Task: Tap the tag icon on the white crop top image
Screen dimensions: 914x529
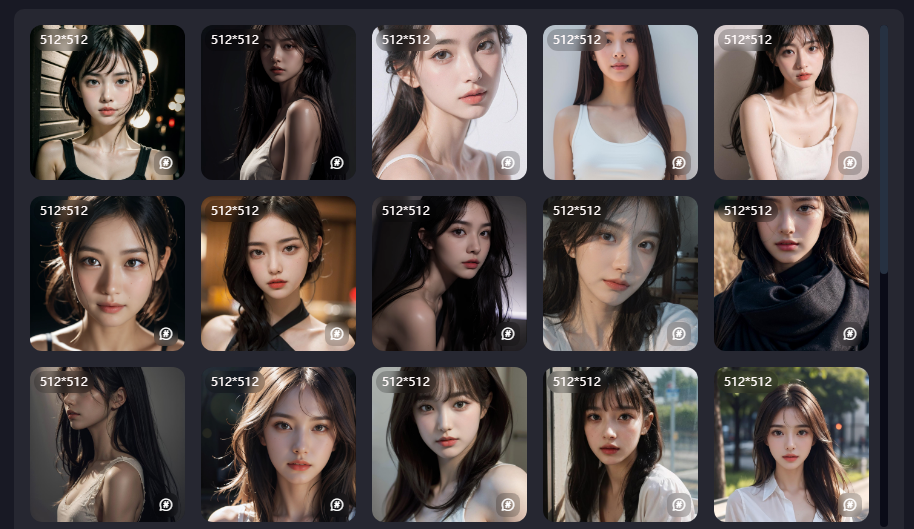Action: click(x=679, y=162)
